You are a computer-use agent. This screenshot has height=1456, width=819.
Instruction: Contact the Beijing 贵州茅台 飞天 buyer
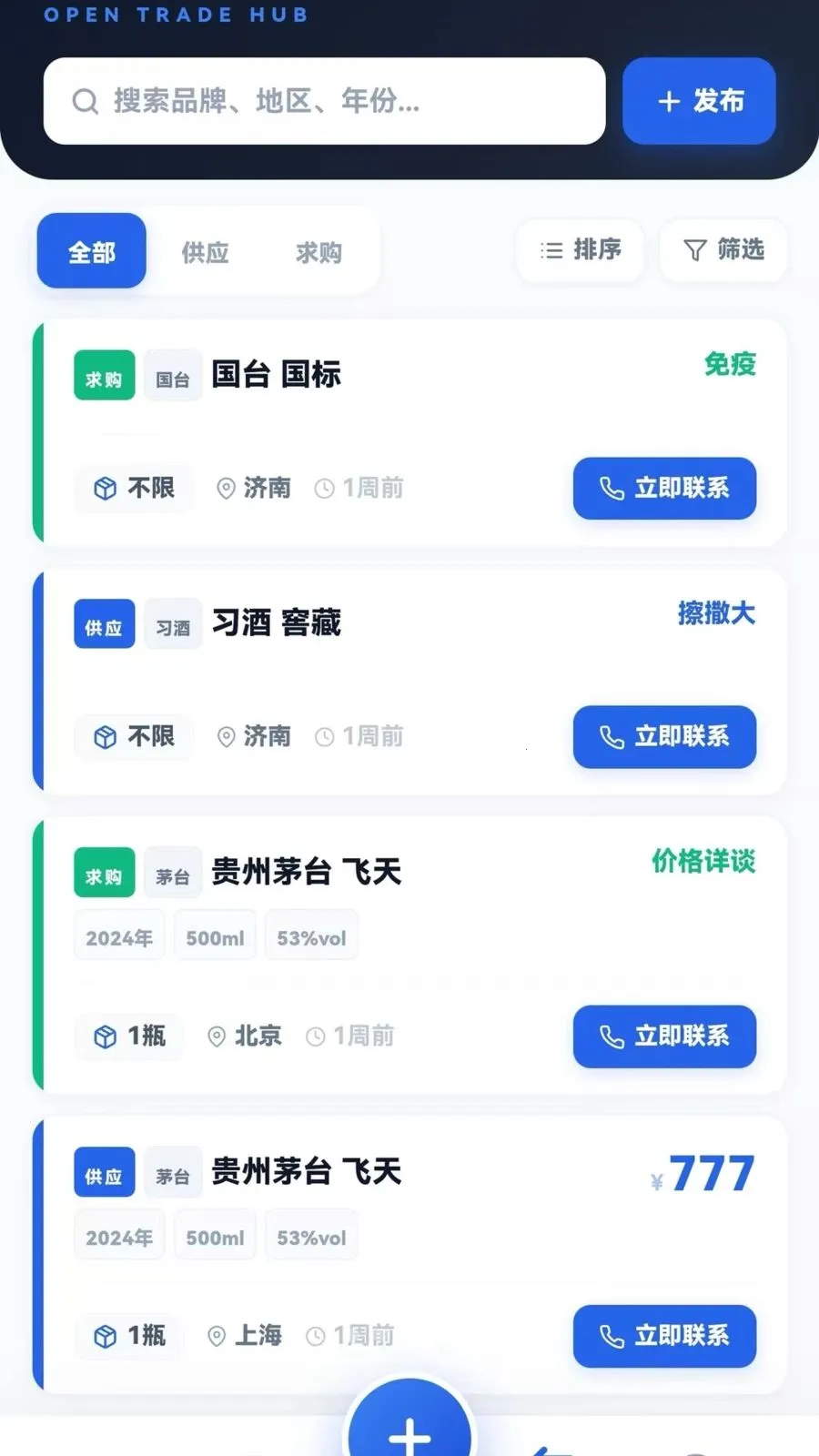click(x=664, y=1036)
